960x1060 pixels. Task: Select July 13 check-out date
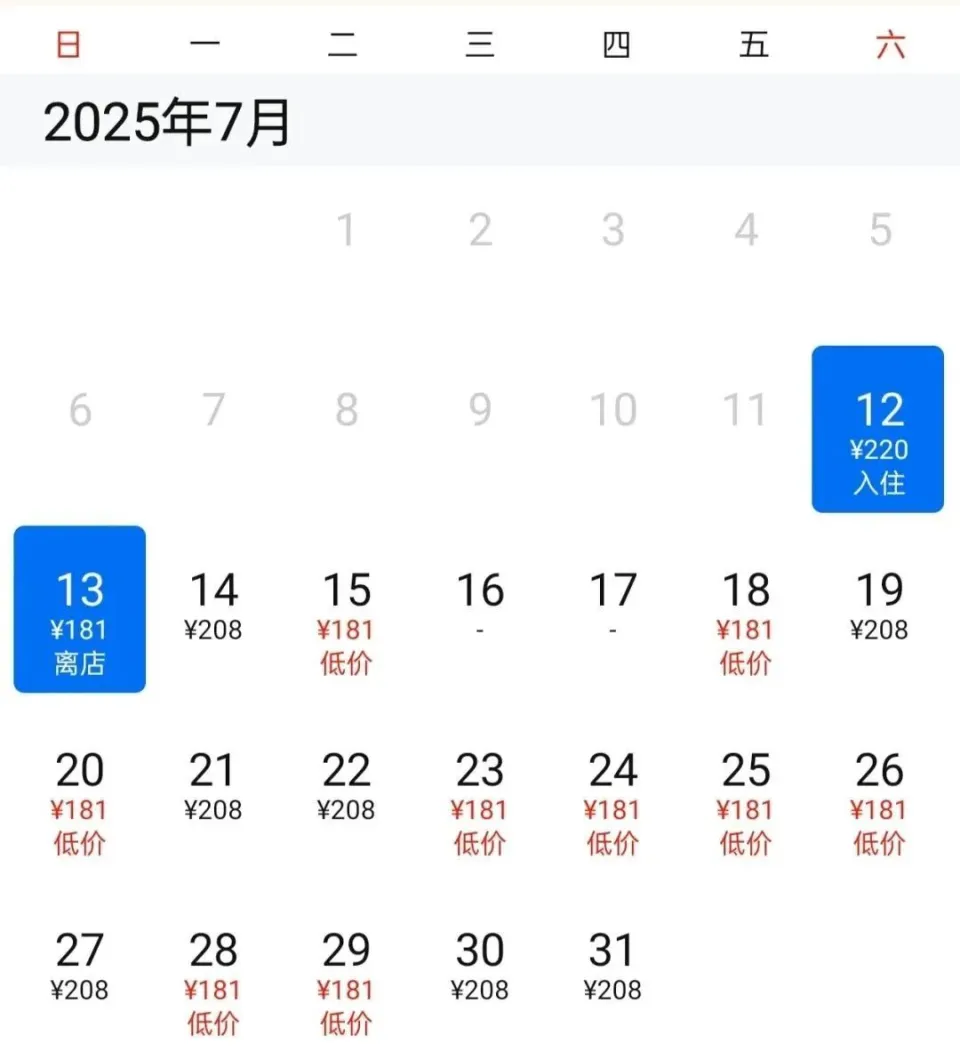click(x=80, y=610)
